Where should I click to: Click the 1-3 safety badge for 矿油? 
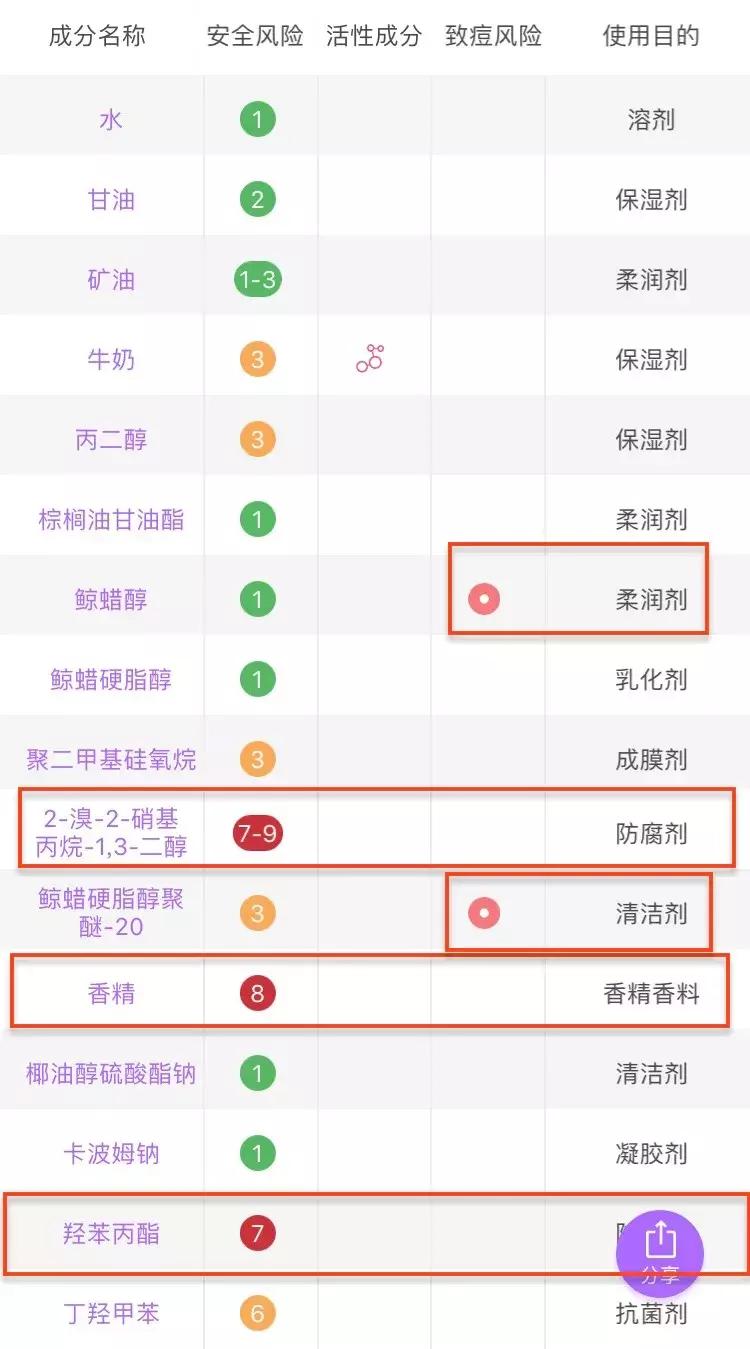258,278
